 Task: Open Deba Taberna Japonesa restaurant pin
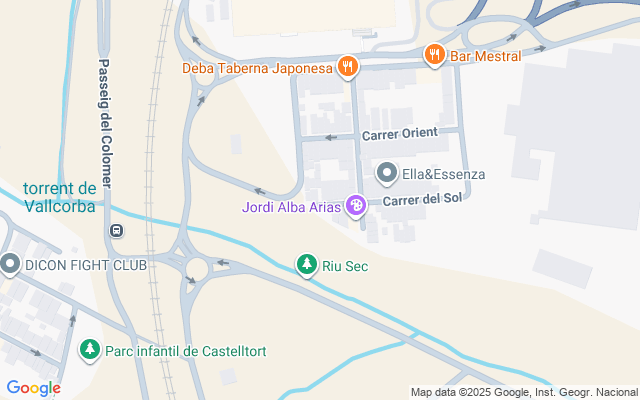click(x=347, y=67)
